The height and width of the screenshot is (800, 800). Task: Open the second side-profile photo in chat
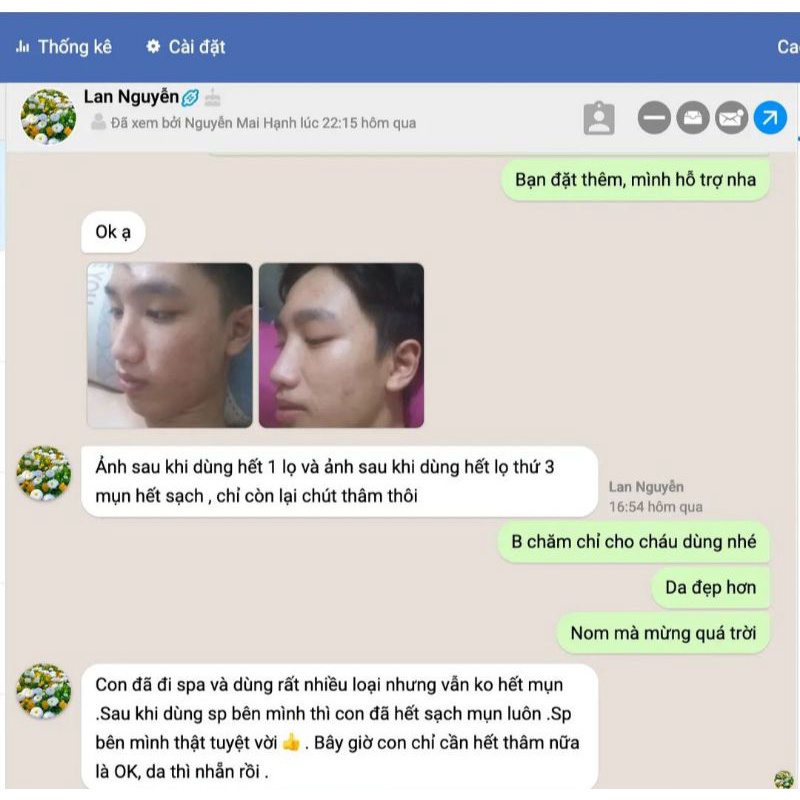click(342, 345)
